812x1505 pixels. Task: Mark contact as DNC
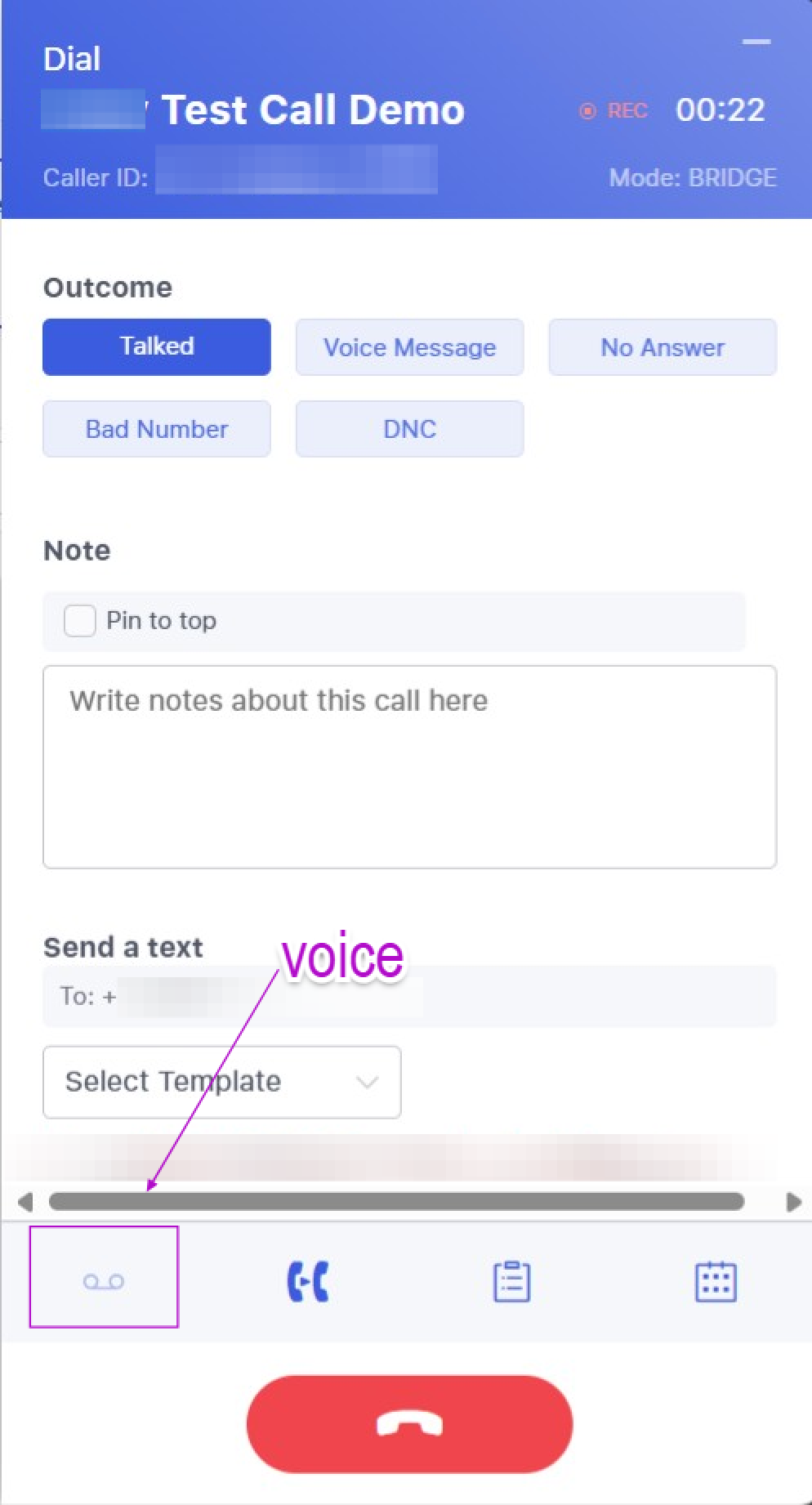tap(409, 429)
